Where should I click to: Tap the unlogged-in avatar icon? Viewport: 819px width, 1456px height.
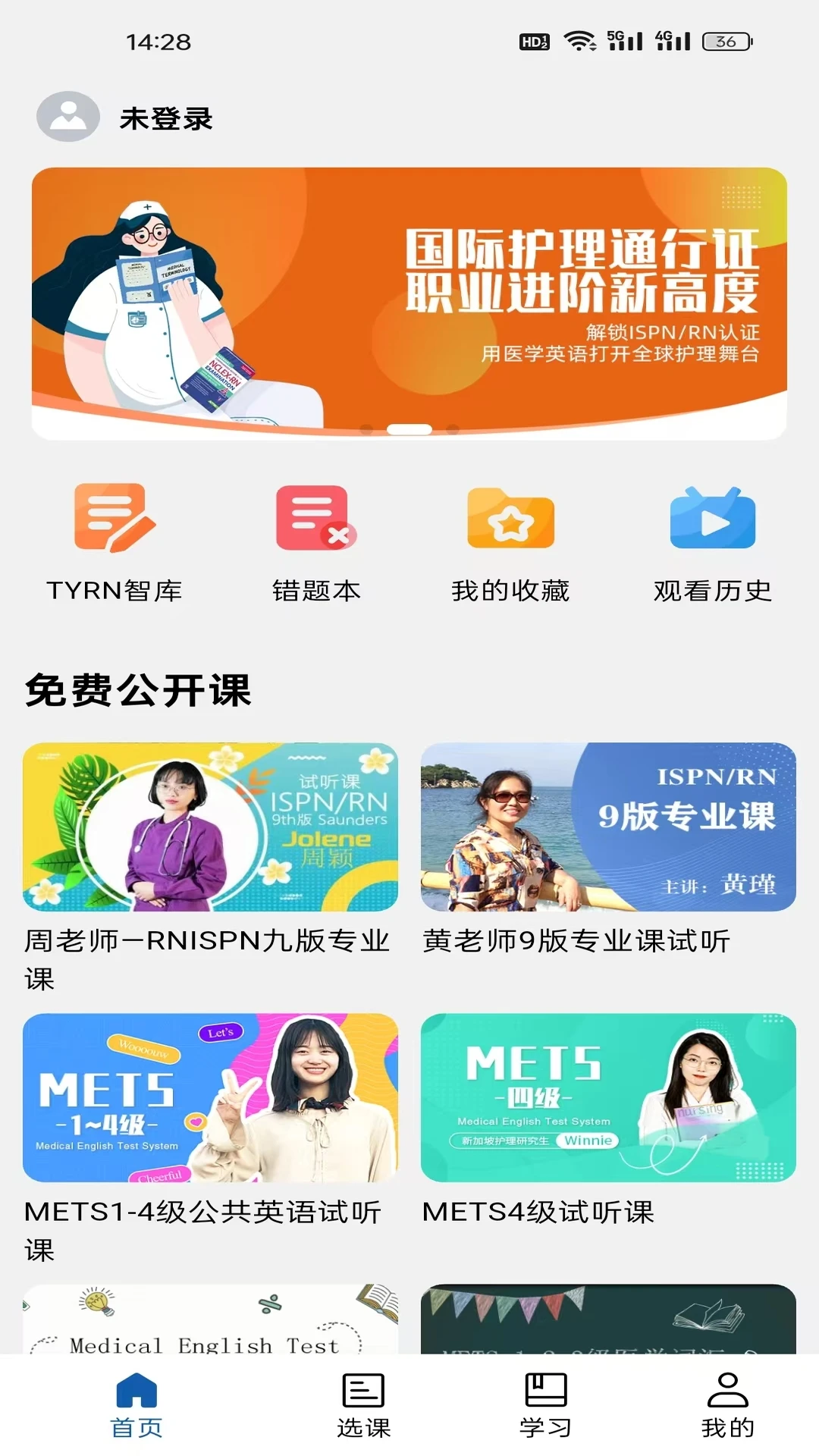67,118
